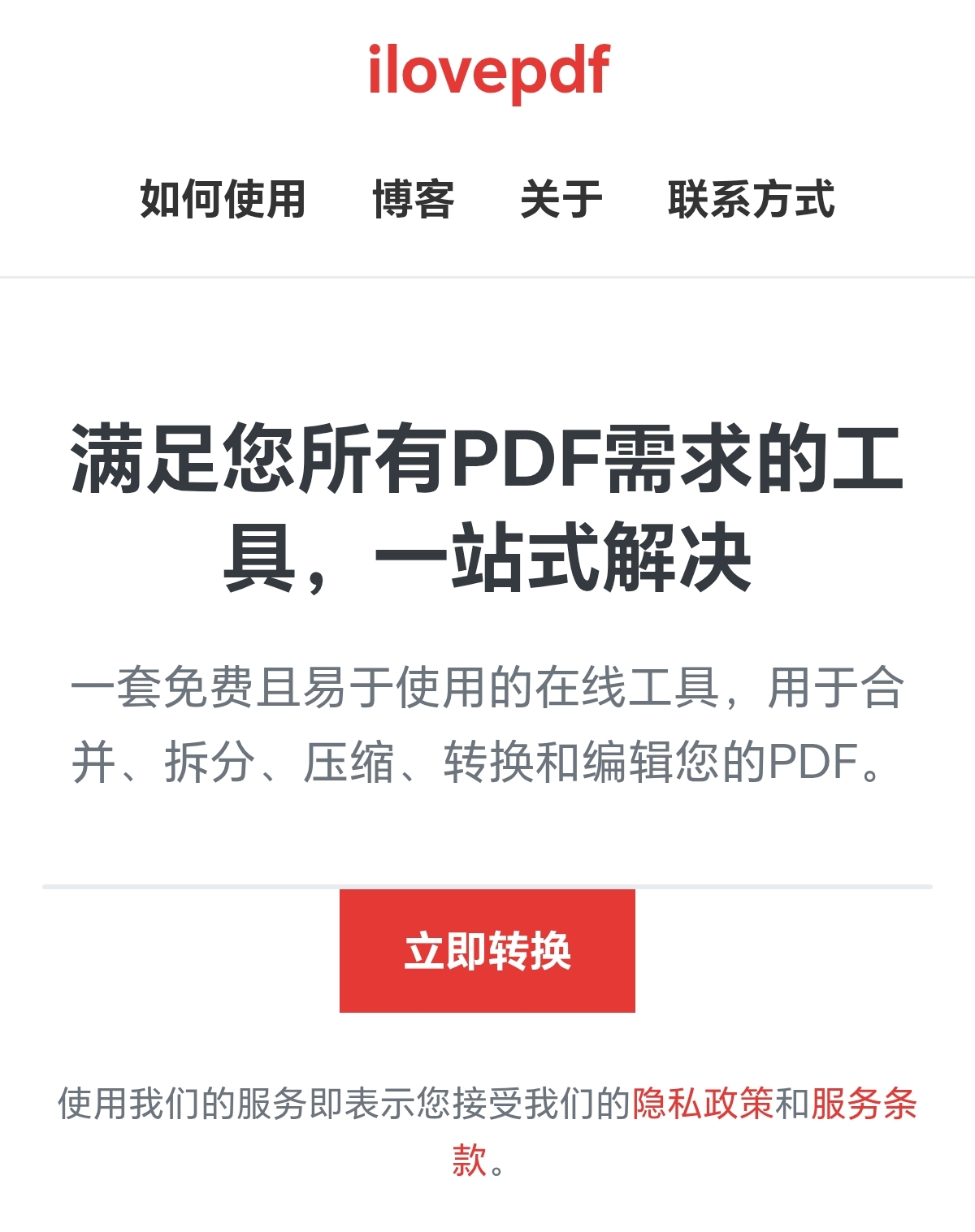Open the 如何使用 navigation link
975x1232 pixels.
coord(223,199)
